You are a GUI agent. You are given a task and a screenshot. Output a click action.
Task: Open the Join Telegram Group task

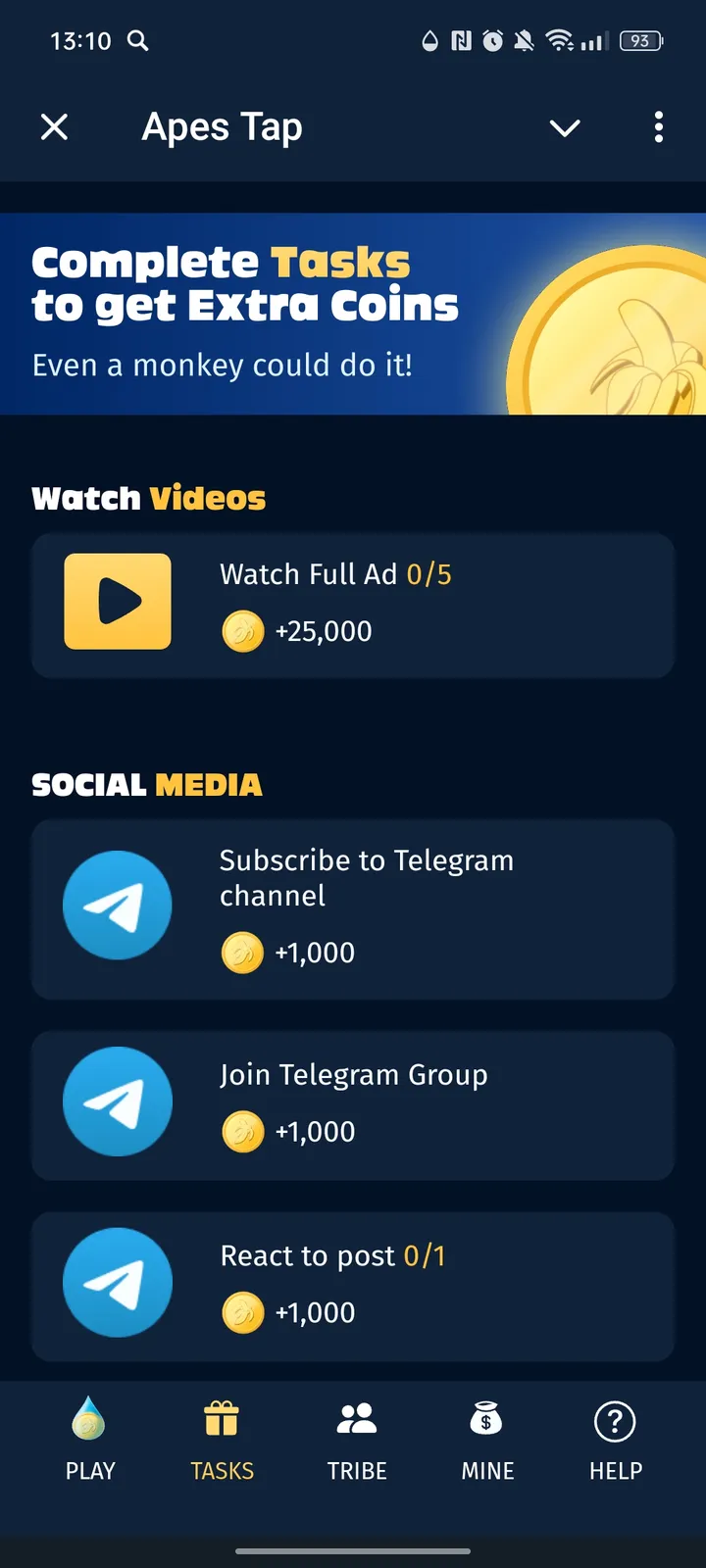coord(353,1104)
